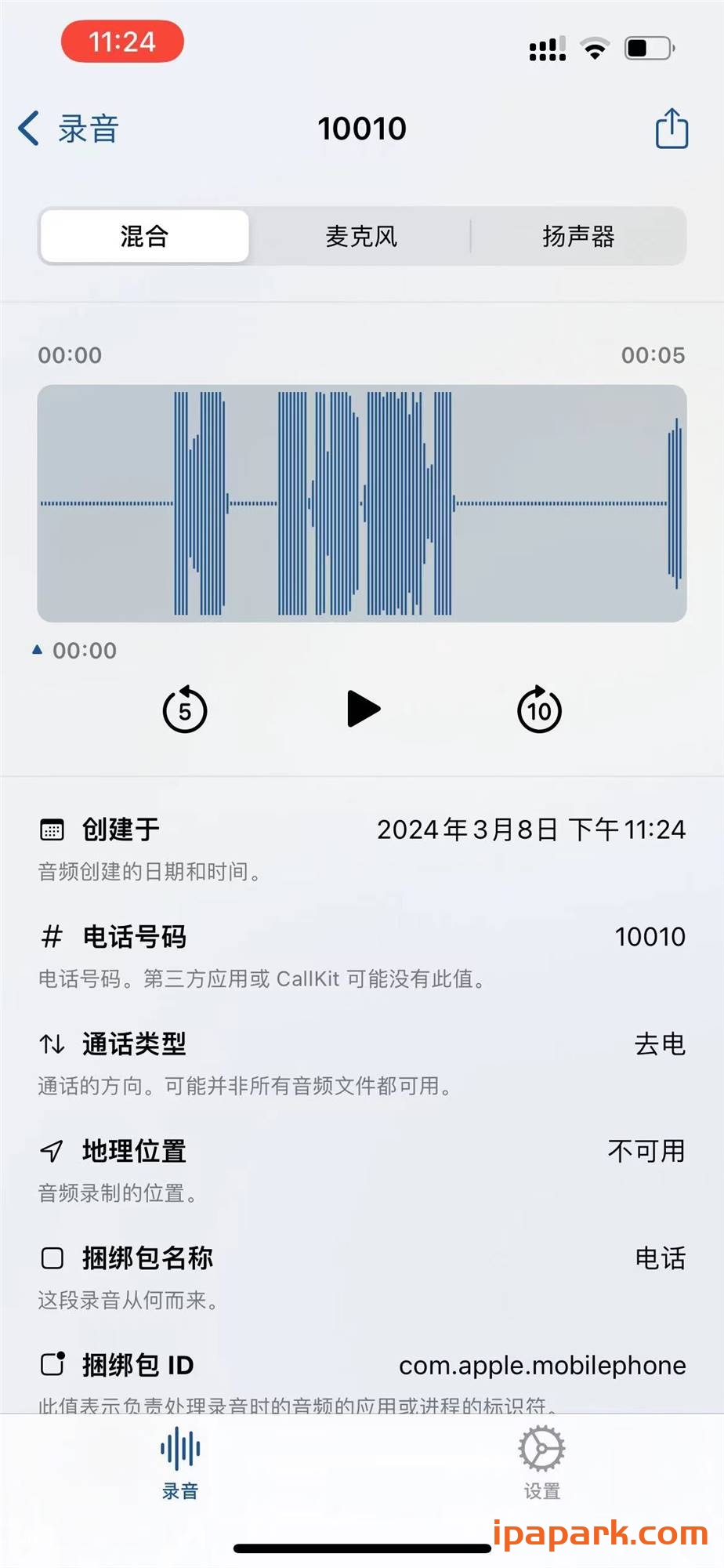Switch to 扬声器 audio channel
Viewport: 724px width, 1568px height.
click(580, 235)
